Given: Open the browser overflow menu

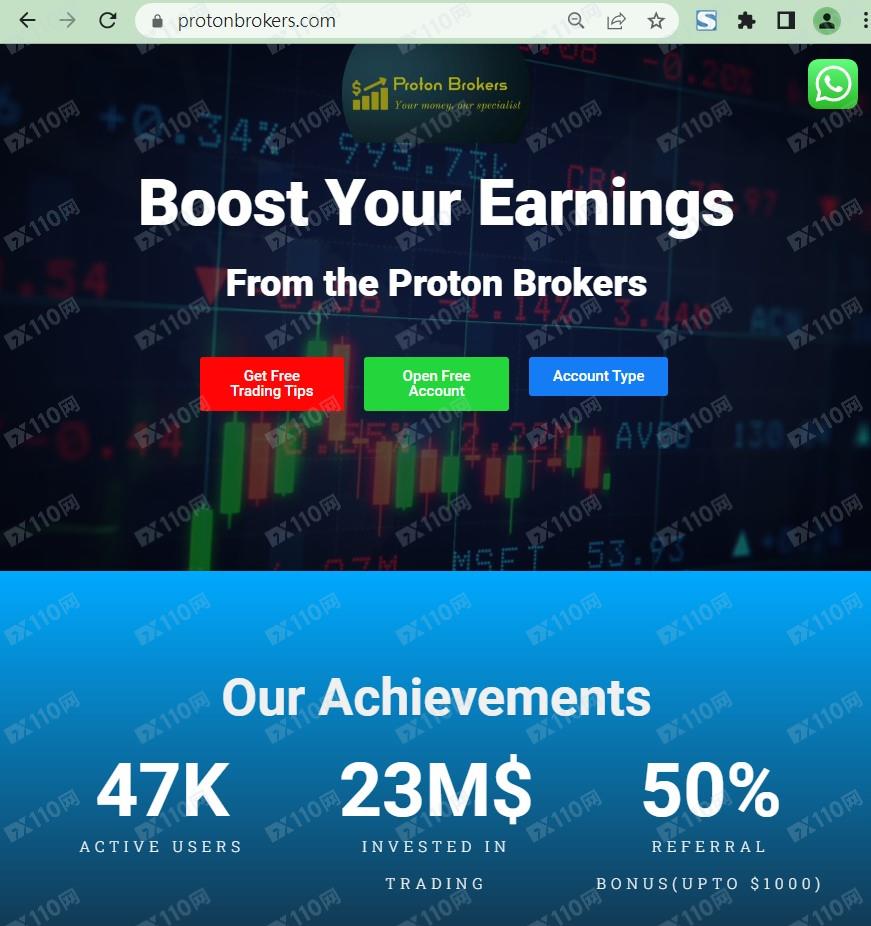Looking at the screenshot, I should pos(864,20).
